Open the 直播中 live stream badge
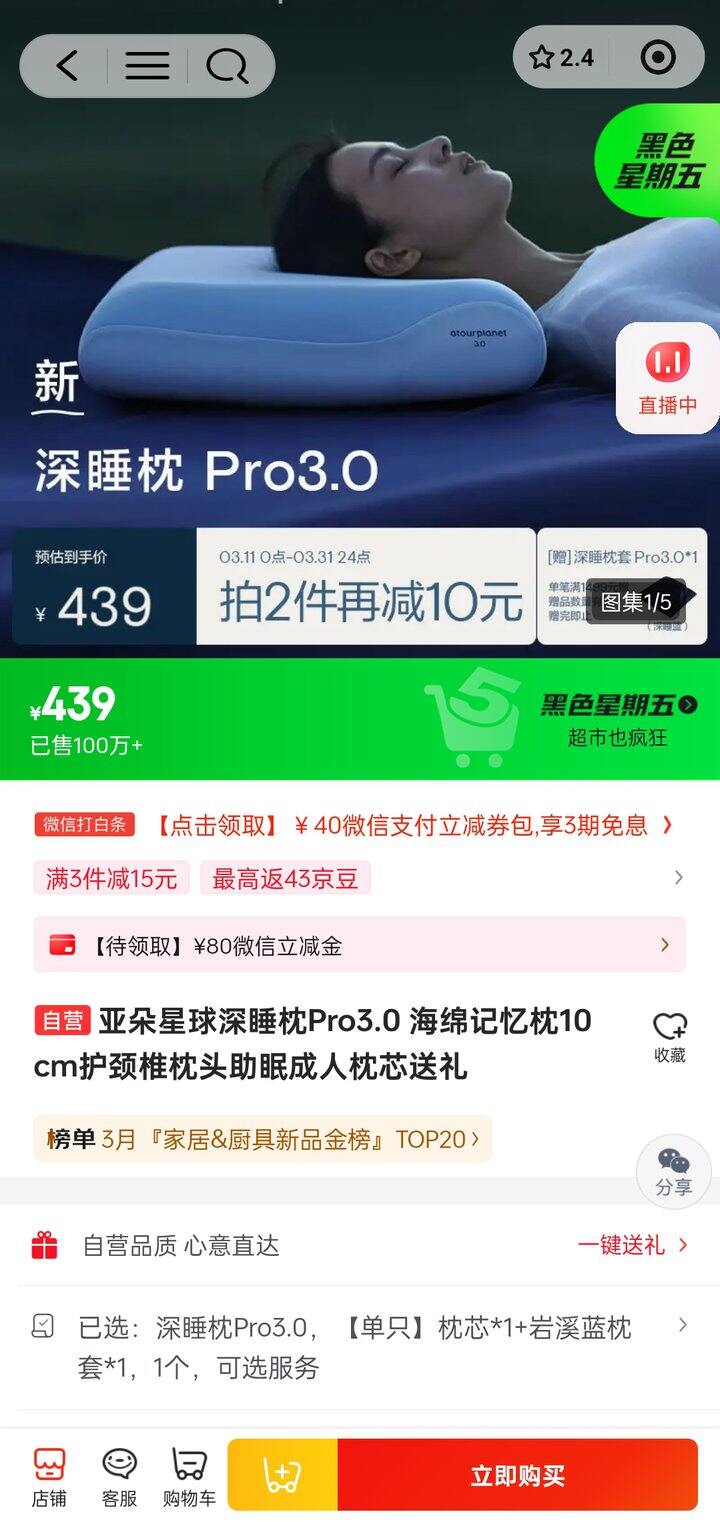This screenshot has width=720, height=1522. 667,378
